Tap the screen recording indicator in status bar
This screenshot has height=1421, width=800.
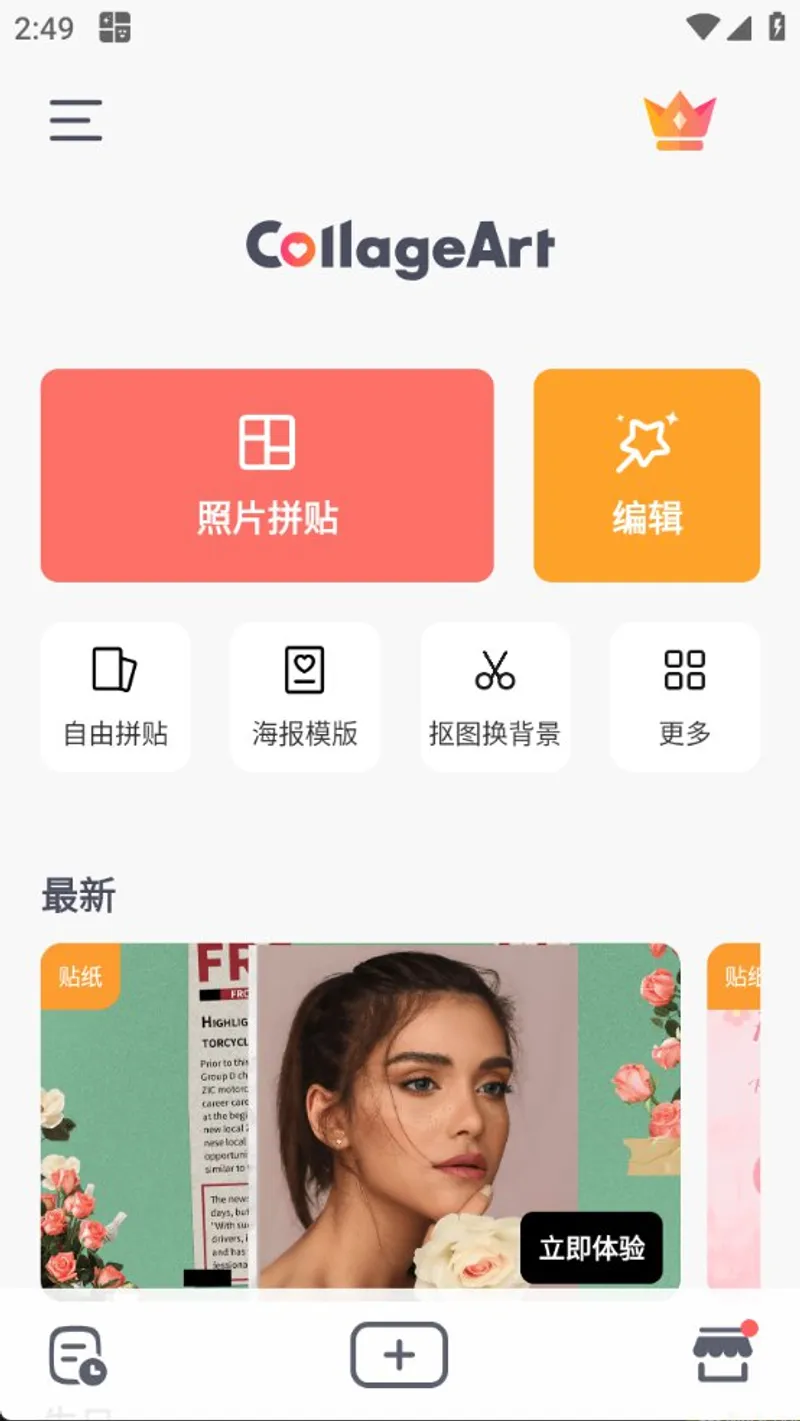click(115, 29)
